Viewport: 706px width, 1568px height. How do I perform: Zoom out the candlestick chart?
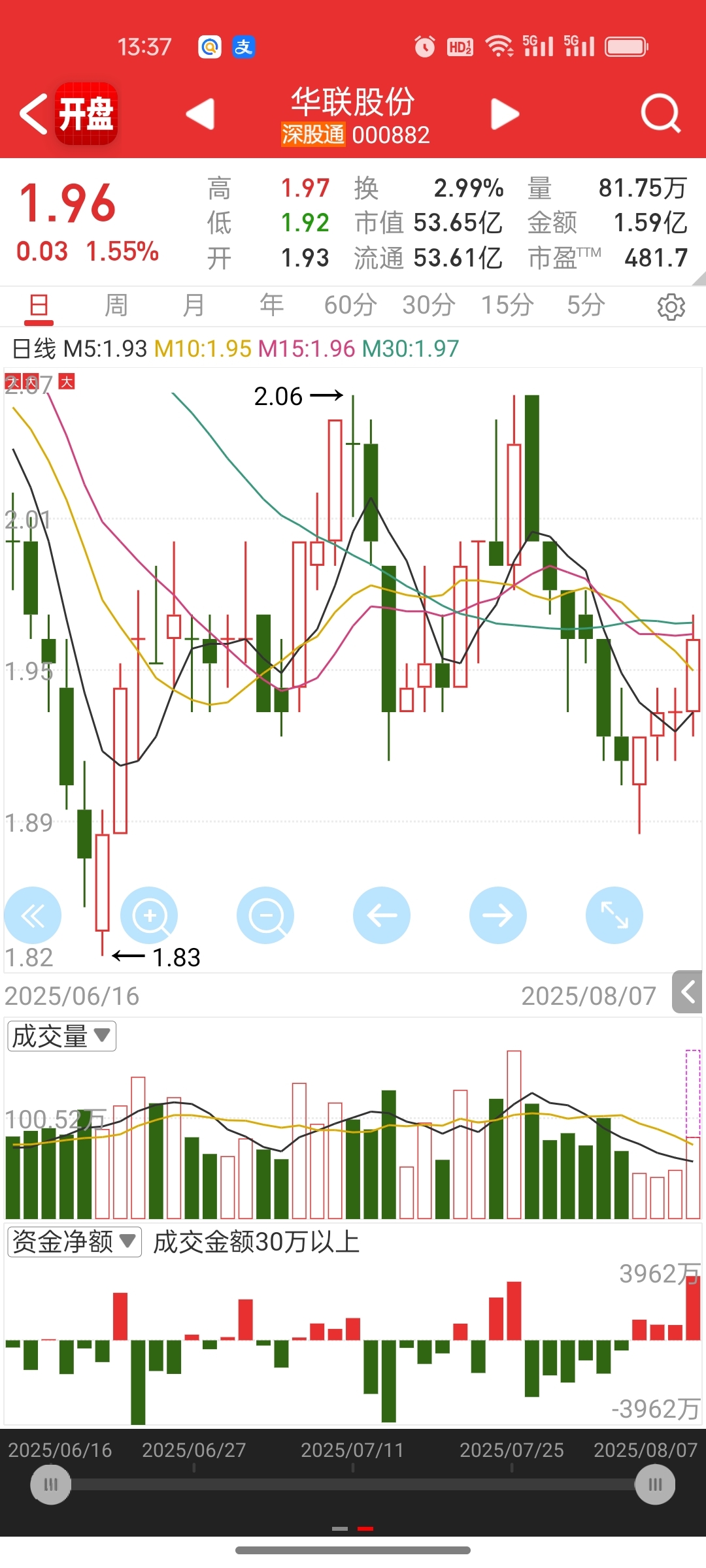265,915
